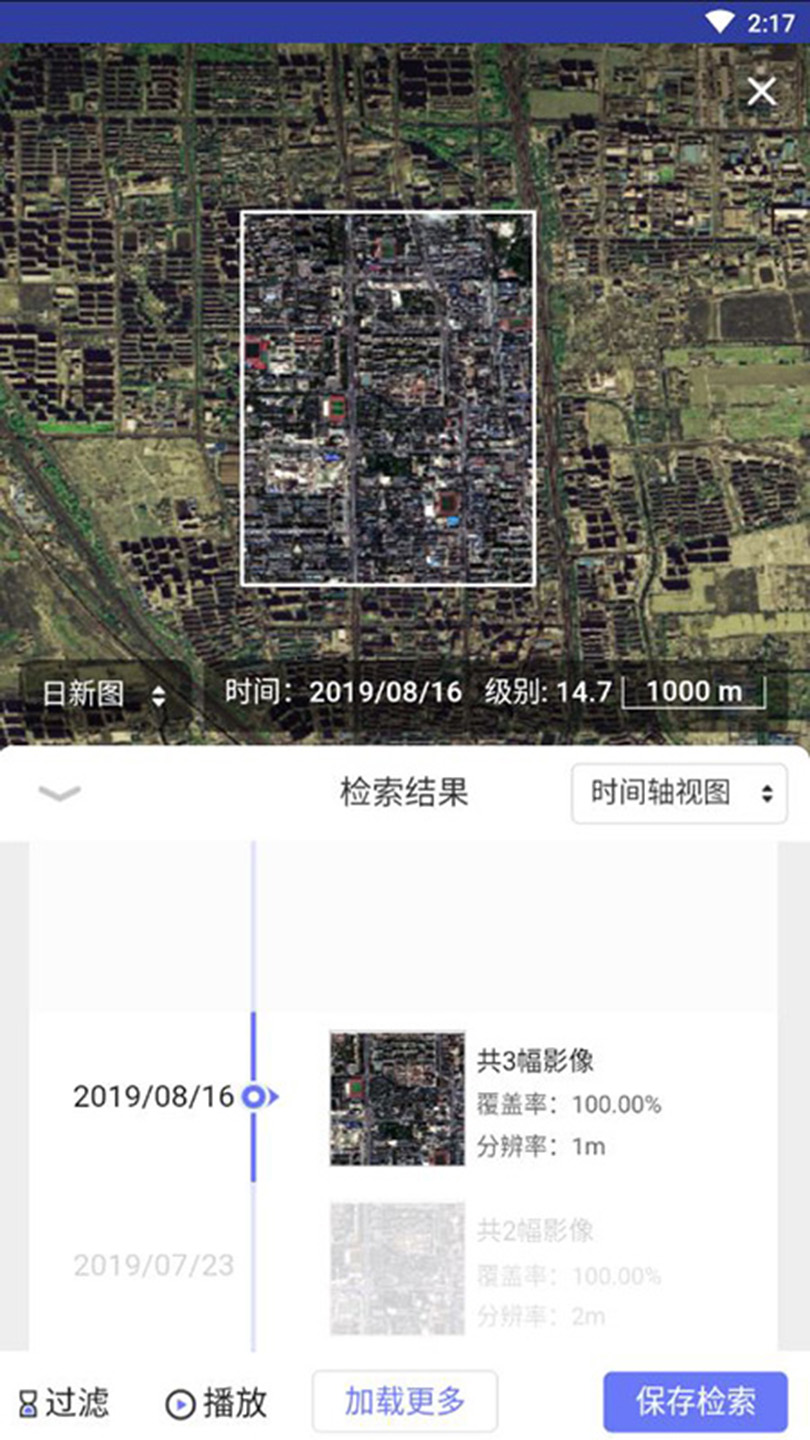
Task: Start playback with the 播放 play icon
Action: coord(180,1402)
